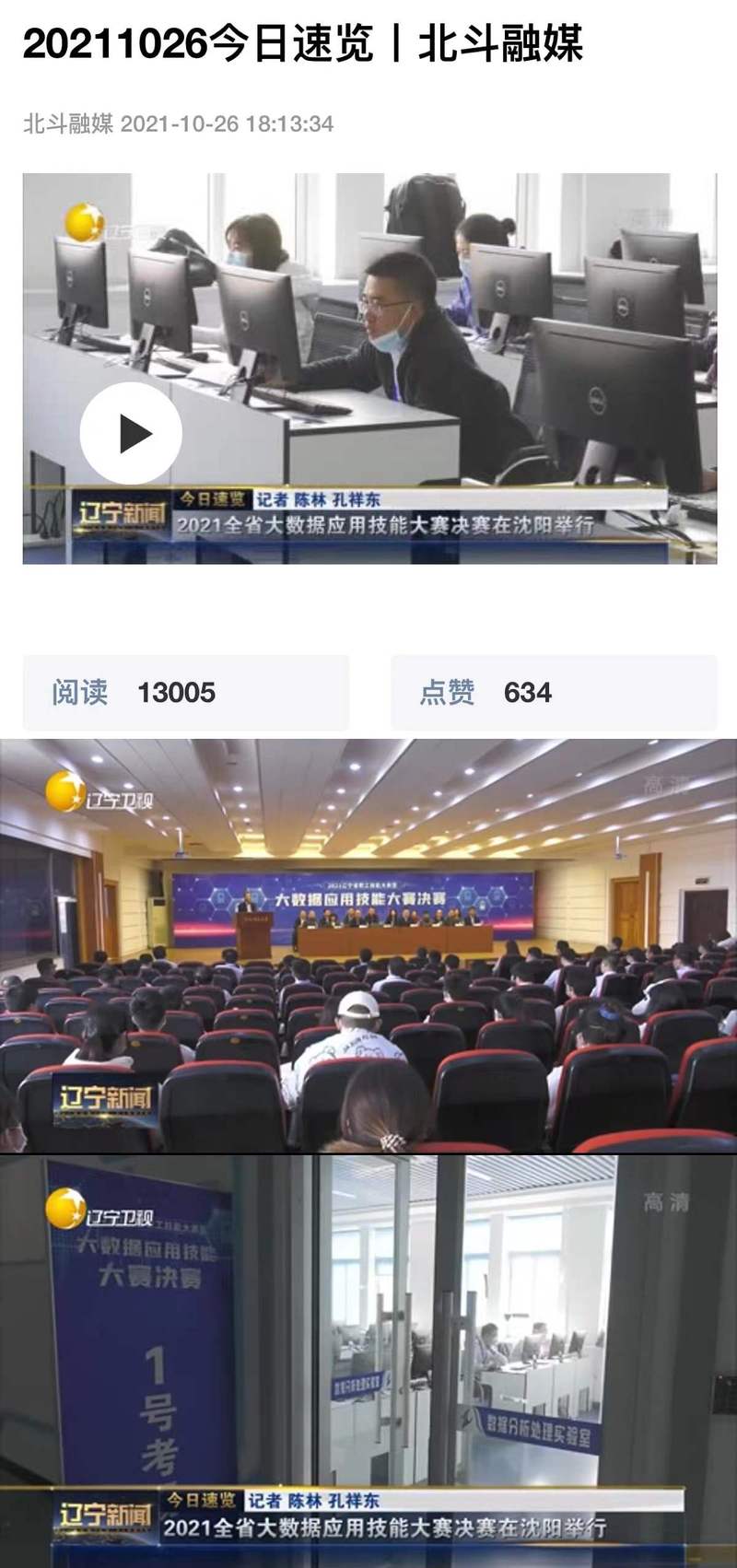Open the 1号考场 exam room photo

[x=368, y=1360]
